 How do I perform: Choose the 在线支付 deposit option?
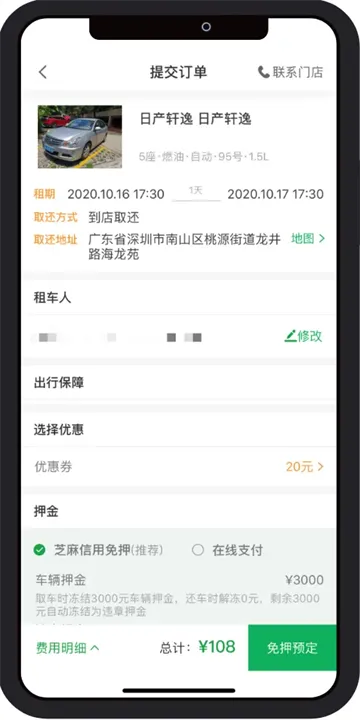coord(228,550)
